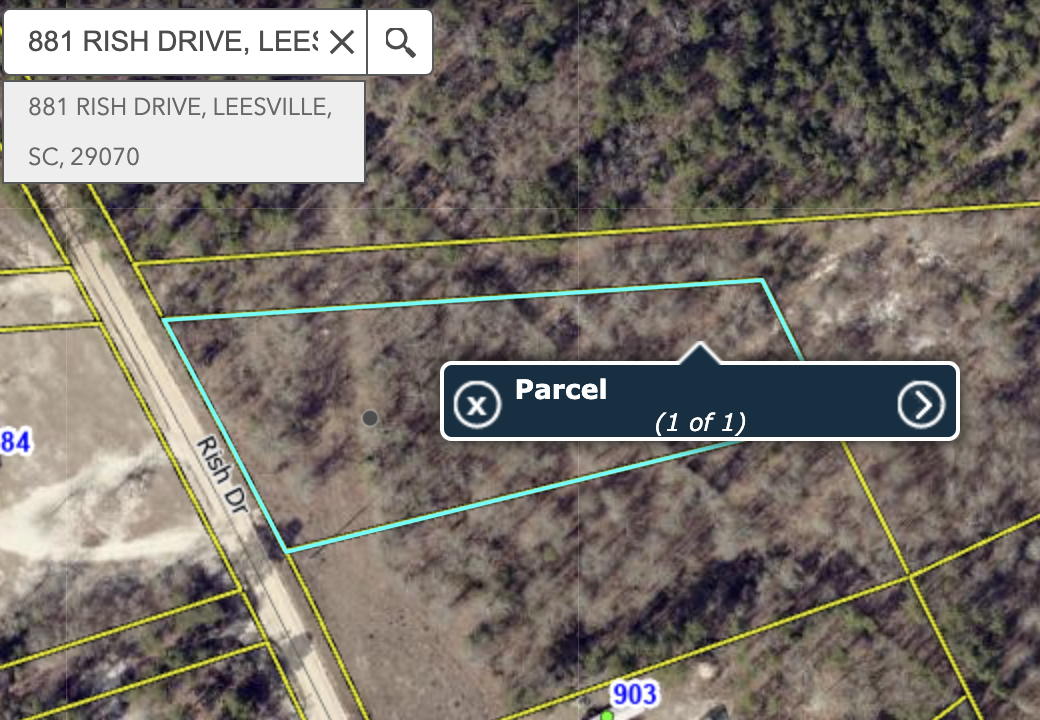Open Parcel details with the arrow

point(921,404)
